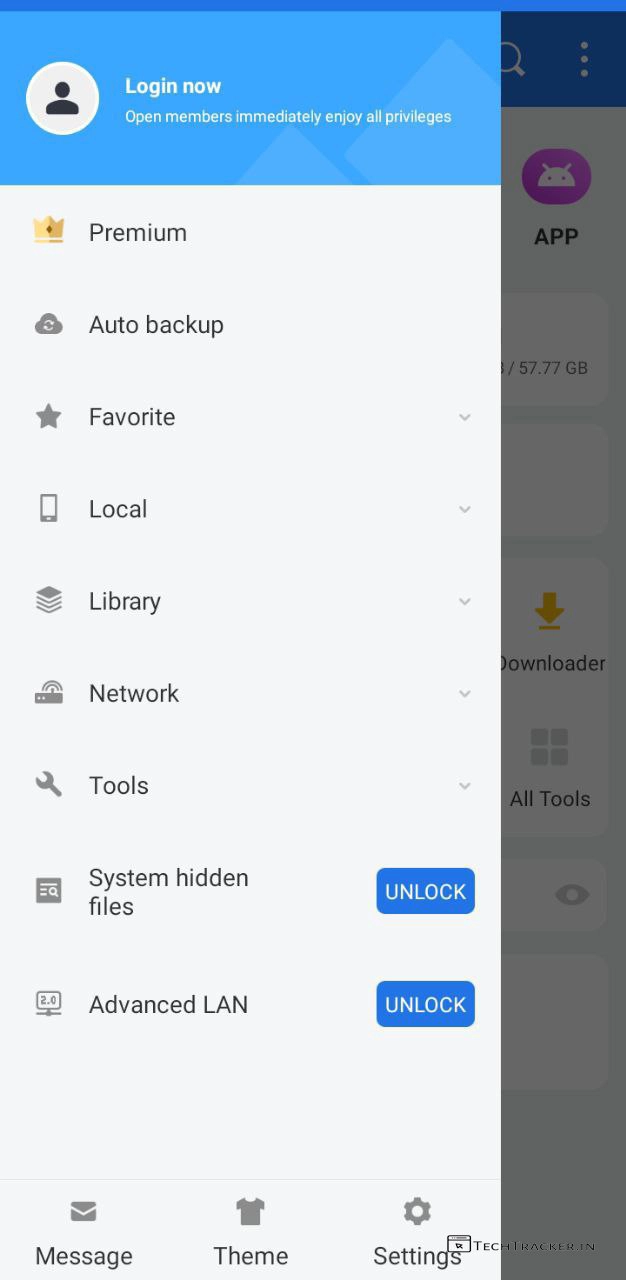Open the Premium menu item

(x=137, y=232)
